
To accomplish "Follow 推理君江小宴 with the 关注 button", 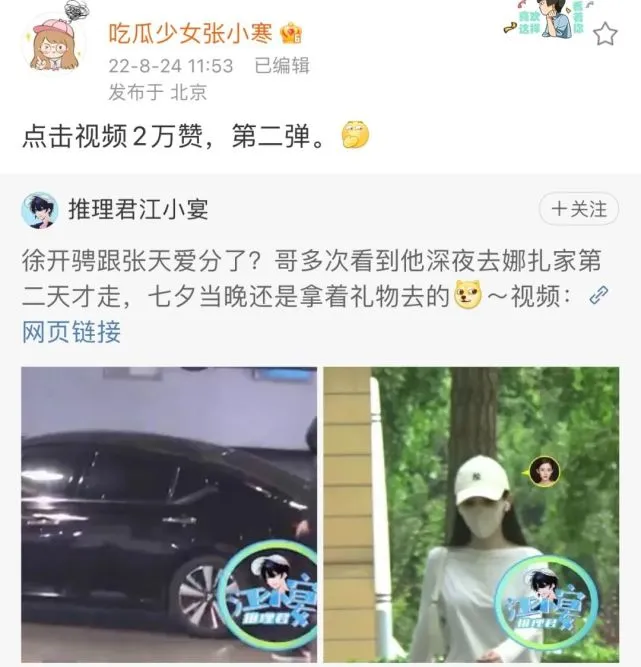I will point(579,209).
